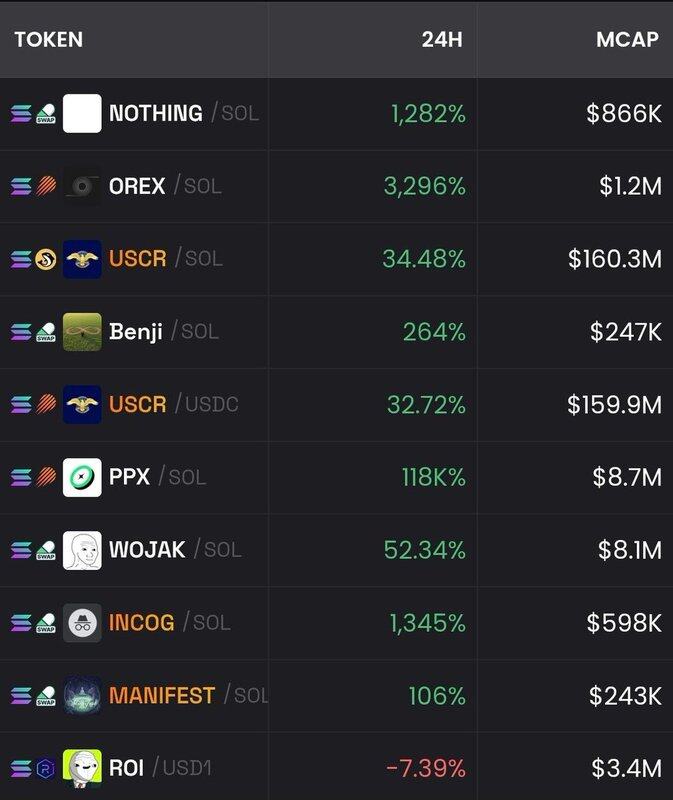View the Benji/SOL token details

click(136, 332)
